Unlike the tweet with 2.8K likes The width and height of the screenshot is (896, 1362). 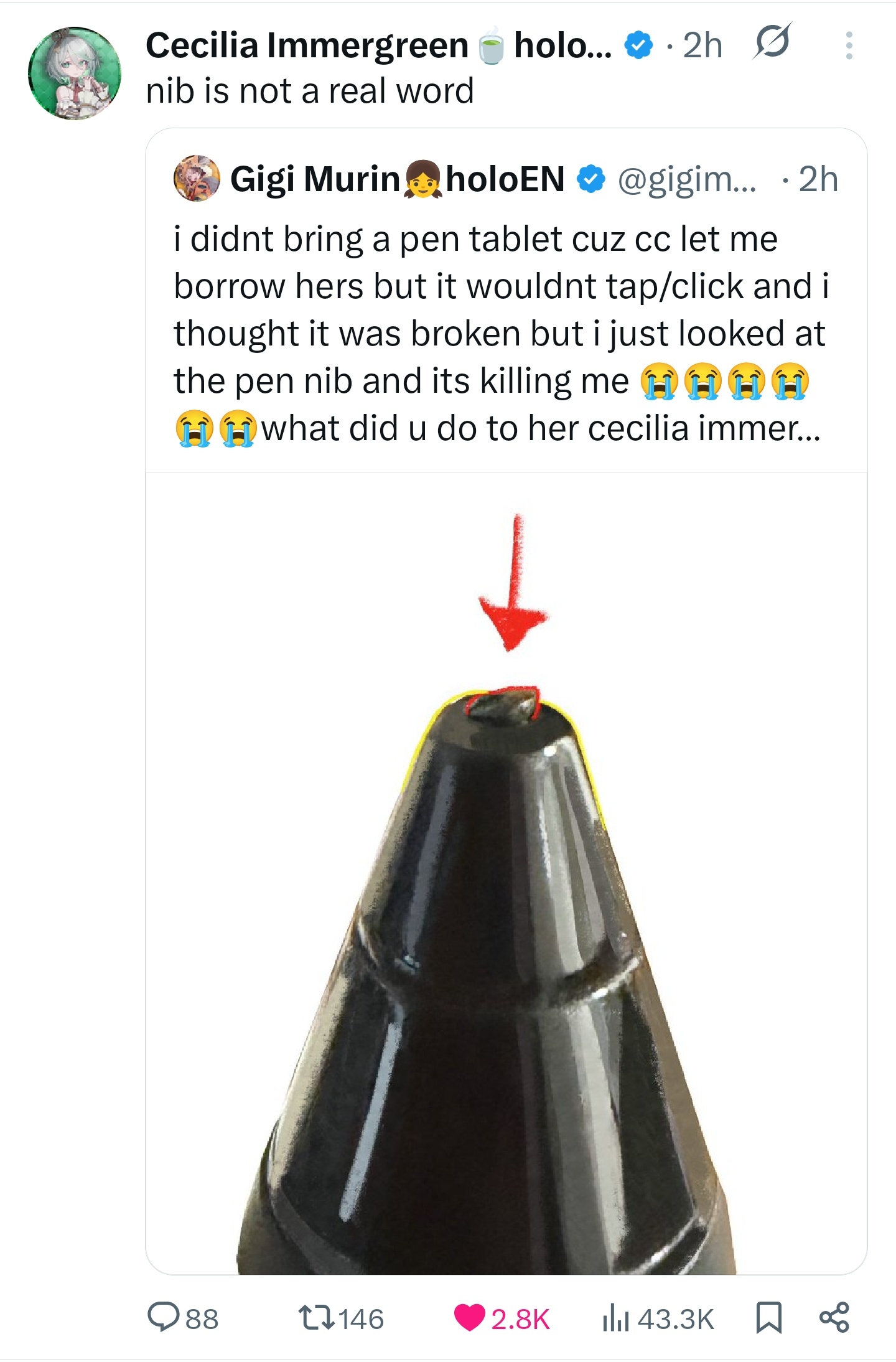pos(502,1319)
